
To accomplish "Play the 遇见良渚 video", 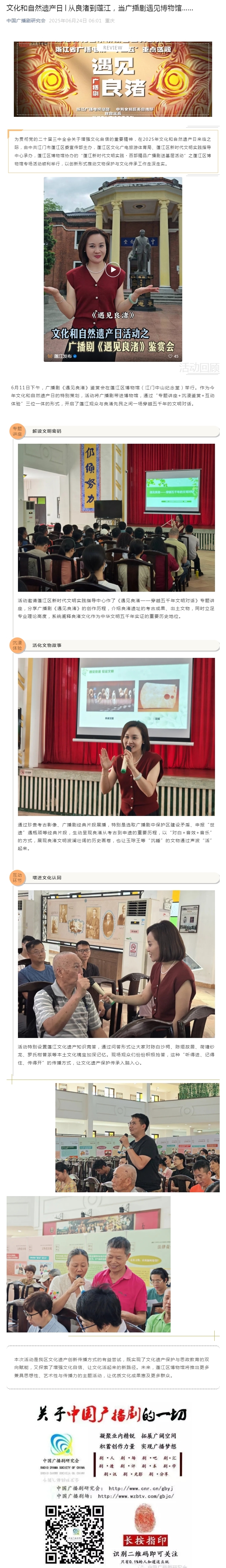I will (113, 269).
